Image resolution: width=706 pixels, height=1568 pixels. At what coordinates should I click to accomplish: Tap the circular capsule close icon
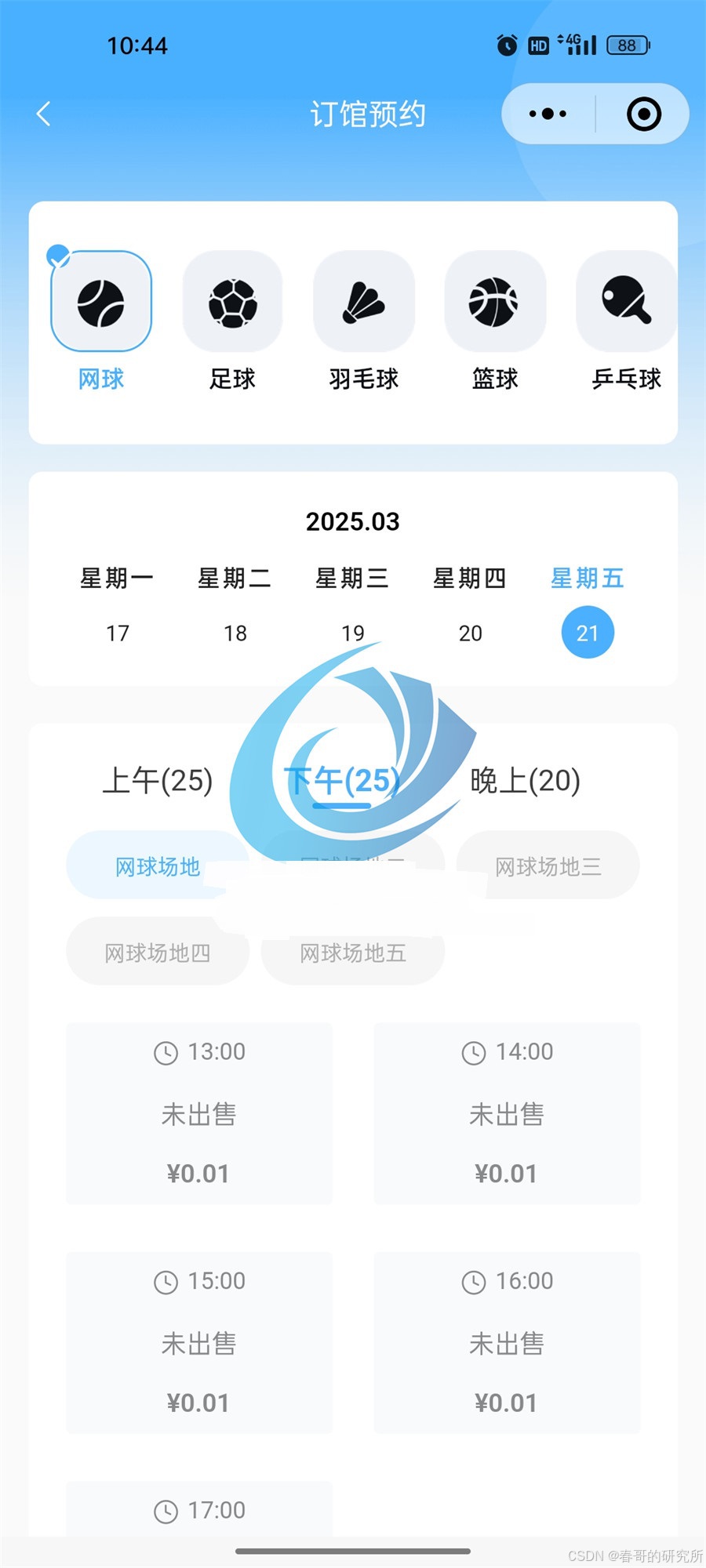click(643, 113)
